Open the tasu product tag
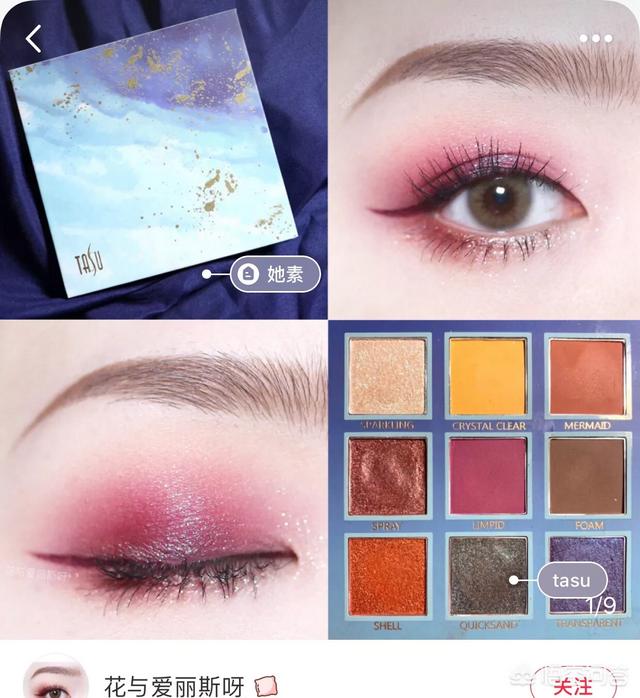Viewport: 640px width, 698px height. (x=572, y=580)
